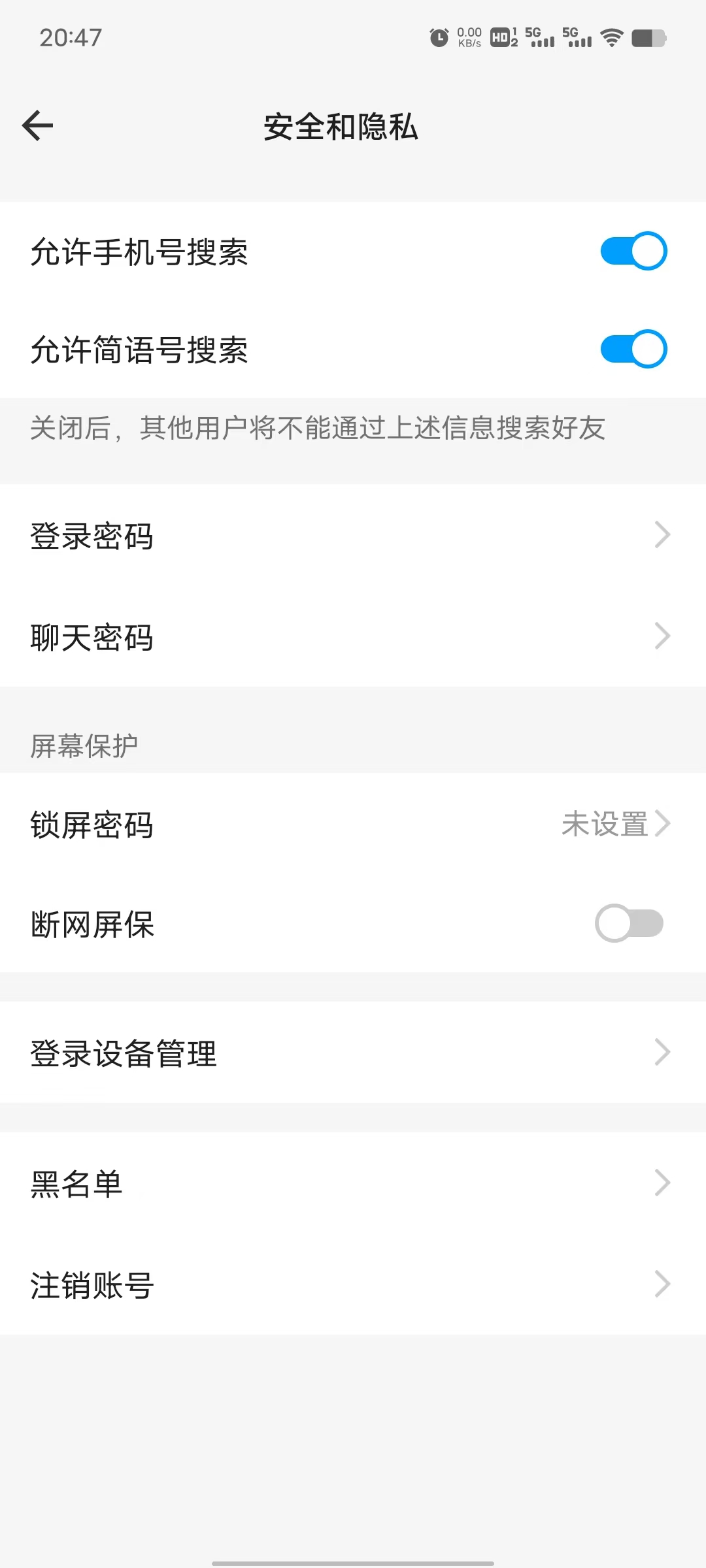Turn off 允许简语号搜索 switch
The width and height of the screenshot is (706, 1568).
[x=633, y=350]
